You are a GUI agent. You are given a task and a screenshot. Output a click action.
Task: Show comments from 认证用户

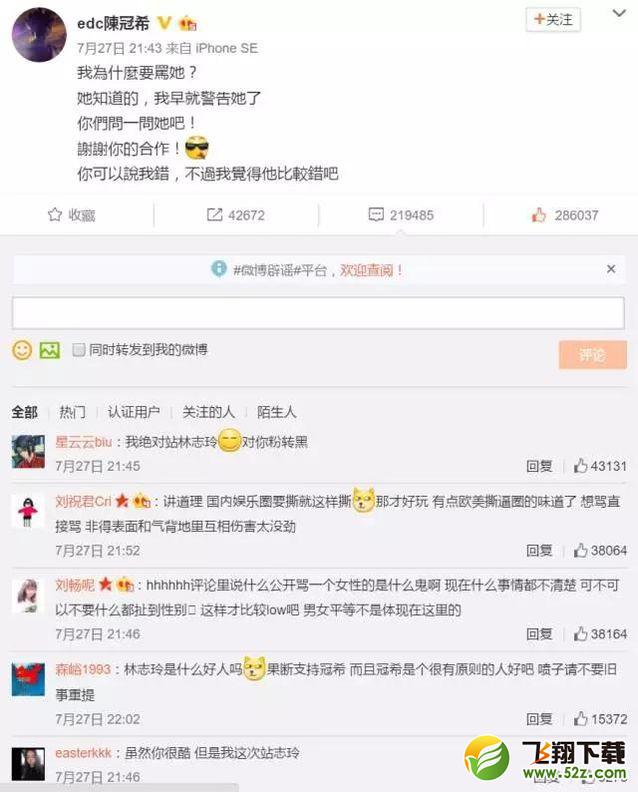coord(133,411)
